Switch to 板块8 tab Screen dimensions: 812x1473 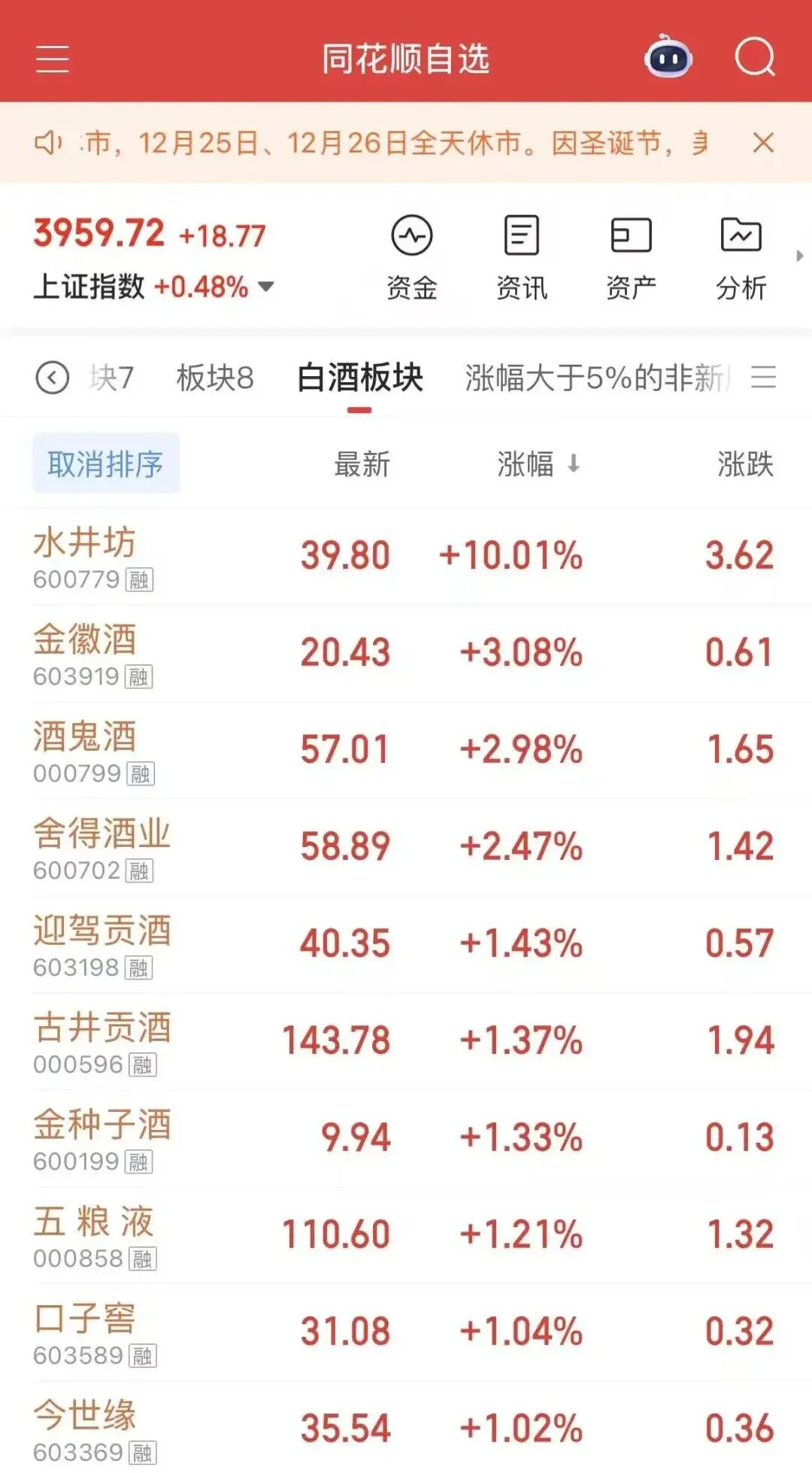215,378
